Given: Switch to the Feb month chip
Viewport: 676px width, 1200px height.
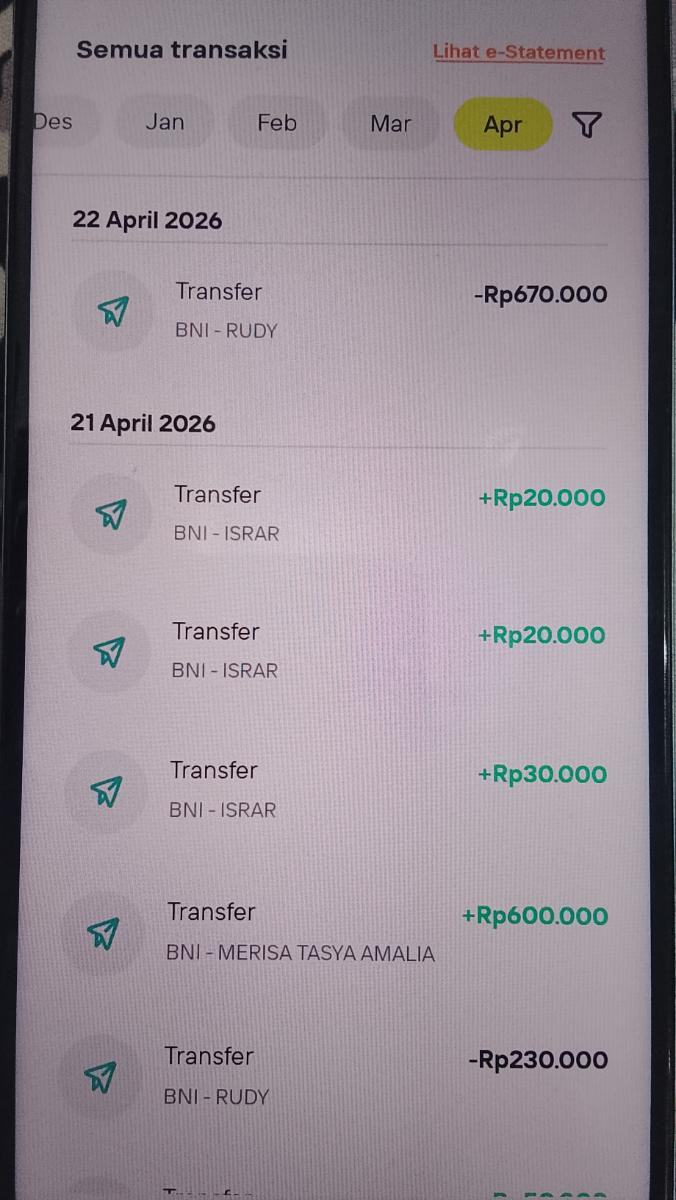Looking at the screenshot, I should (277, 123).
